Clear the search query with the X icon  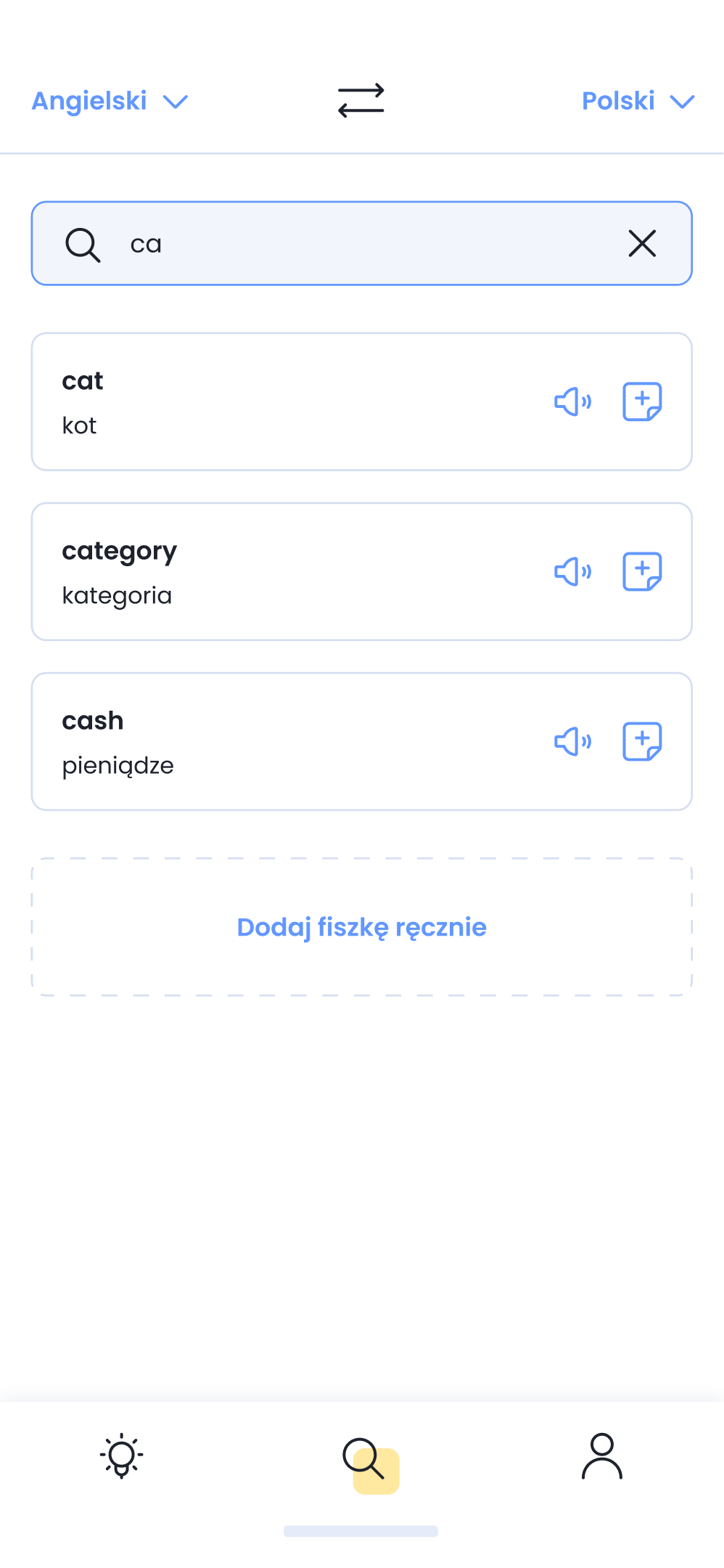[641, 244]
